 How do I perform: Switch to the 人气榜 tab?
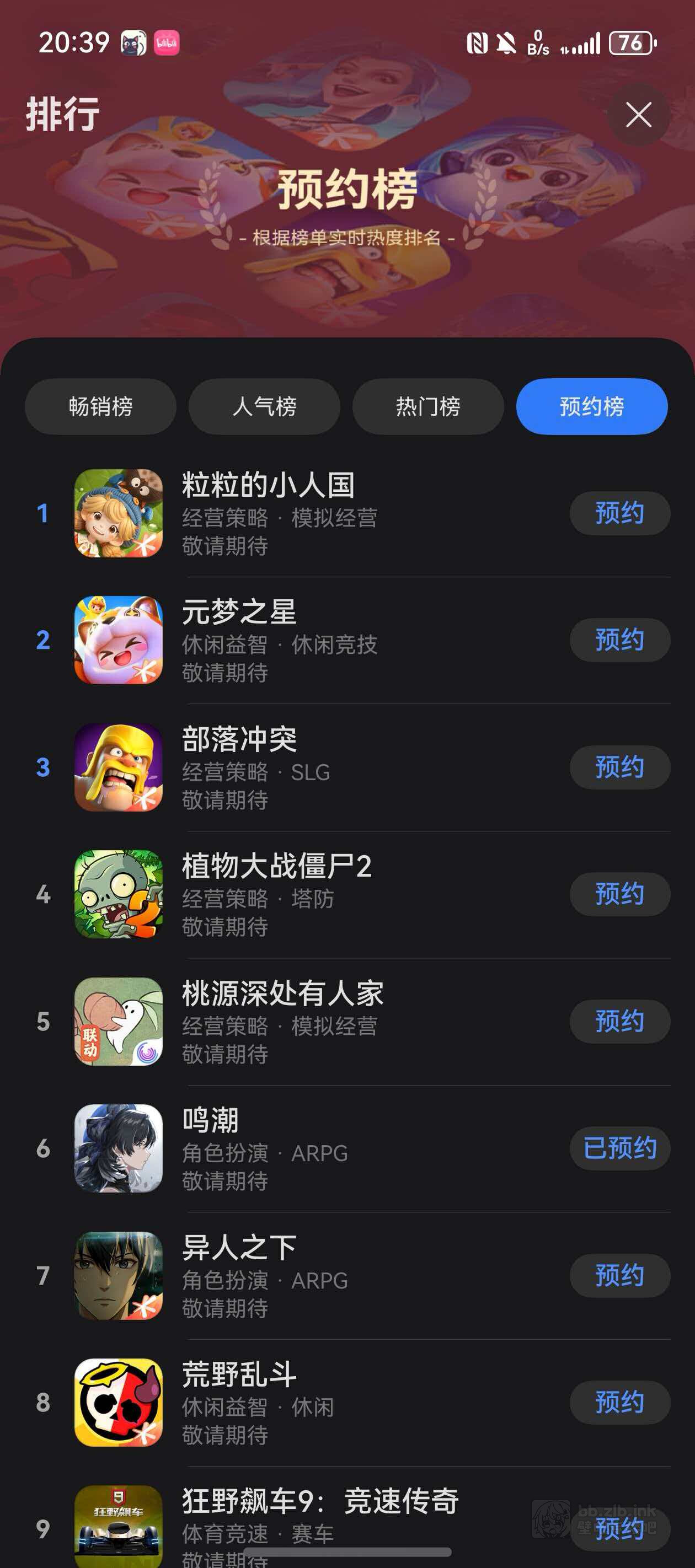(x=264, y=406)
